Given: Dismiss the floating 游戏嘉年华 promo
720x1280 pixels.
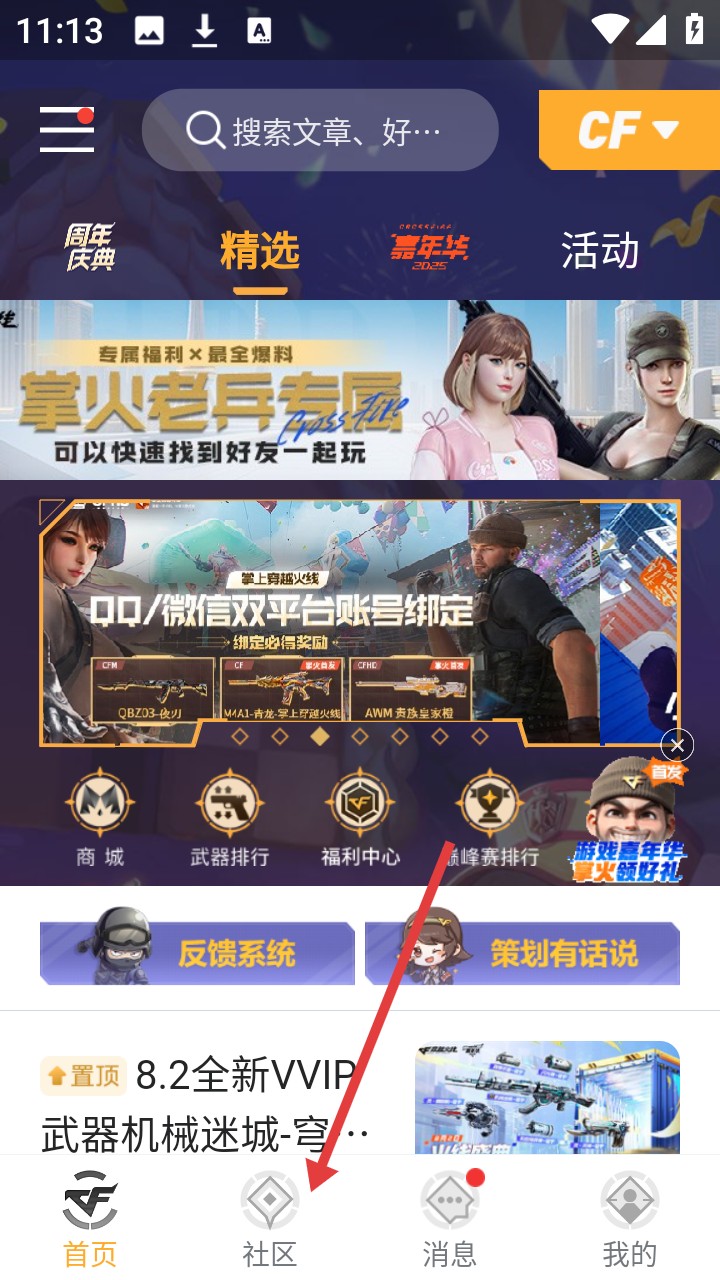Looking at the screenshot, I should (677, 745).
